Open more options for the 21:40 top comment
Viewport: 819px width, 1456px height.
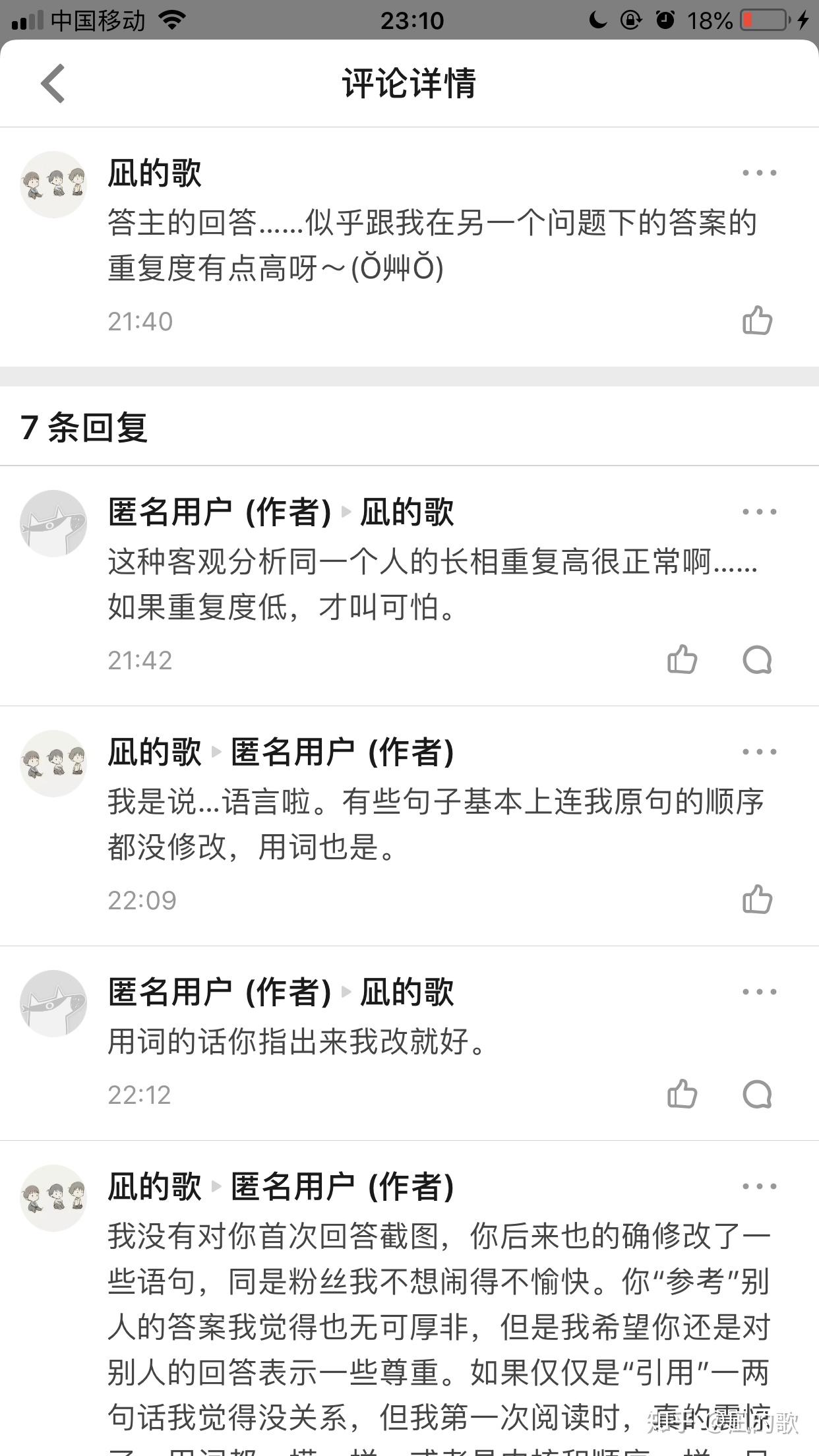coord(759,173)
